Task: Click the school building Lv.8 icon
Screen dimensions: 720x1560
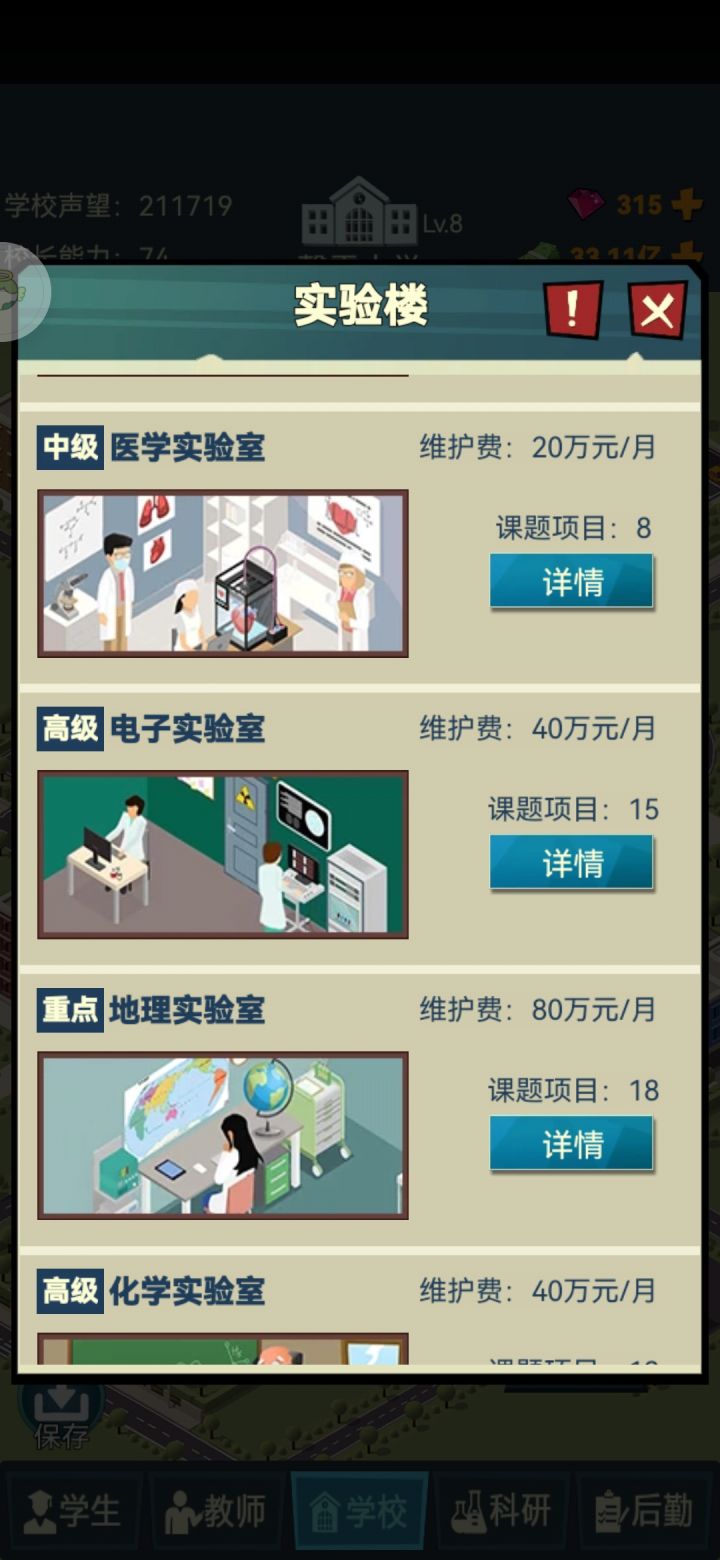Action: coord(358,213)
